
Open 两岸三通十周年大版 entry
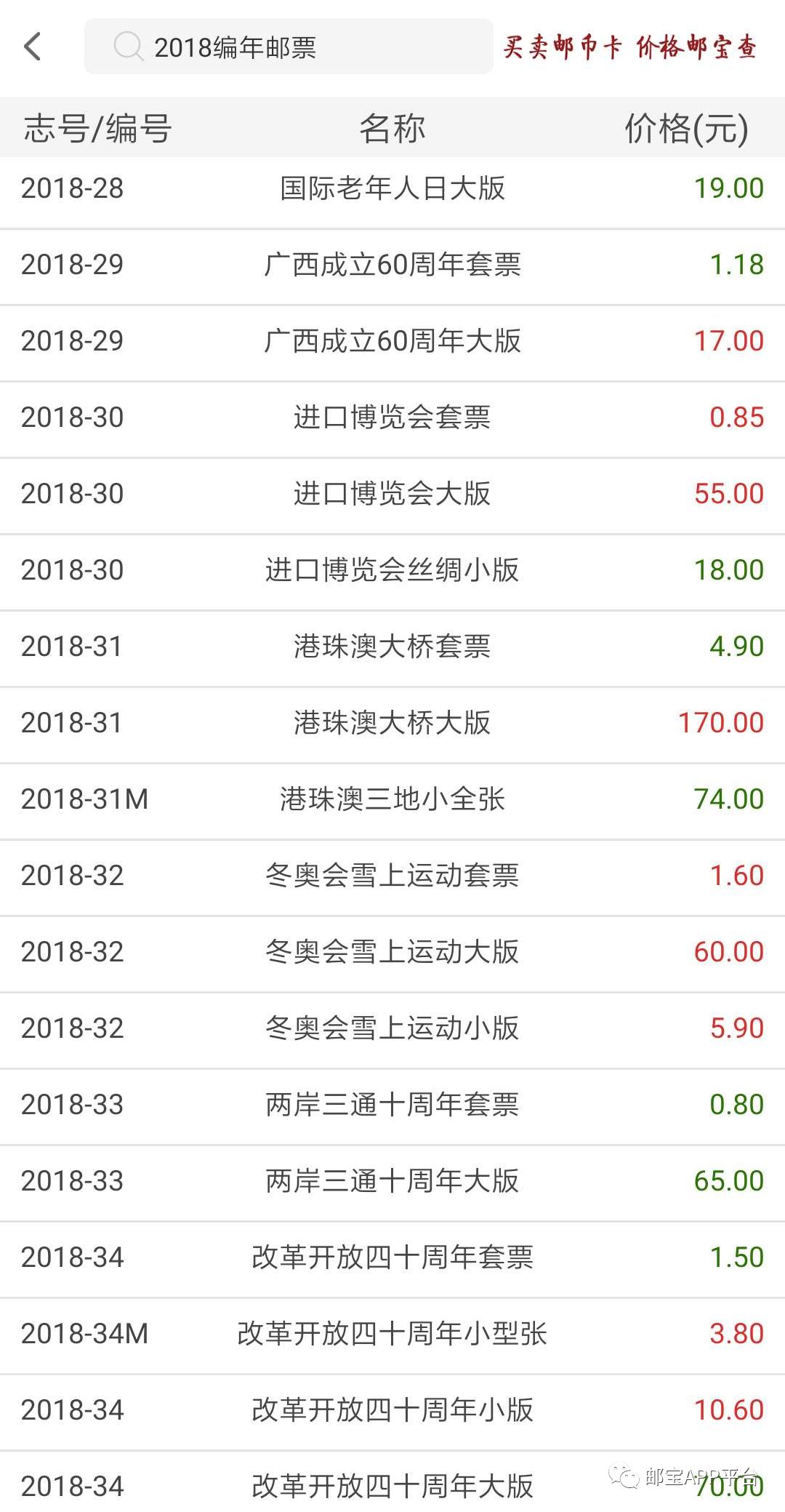(392, 1181)
